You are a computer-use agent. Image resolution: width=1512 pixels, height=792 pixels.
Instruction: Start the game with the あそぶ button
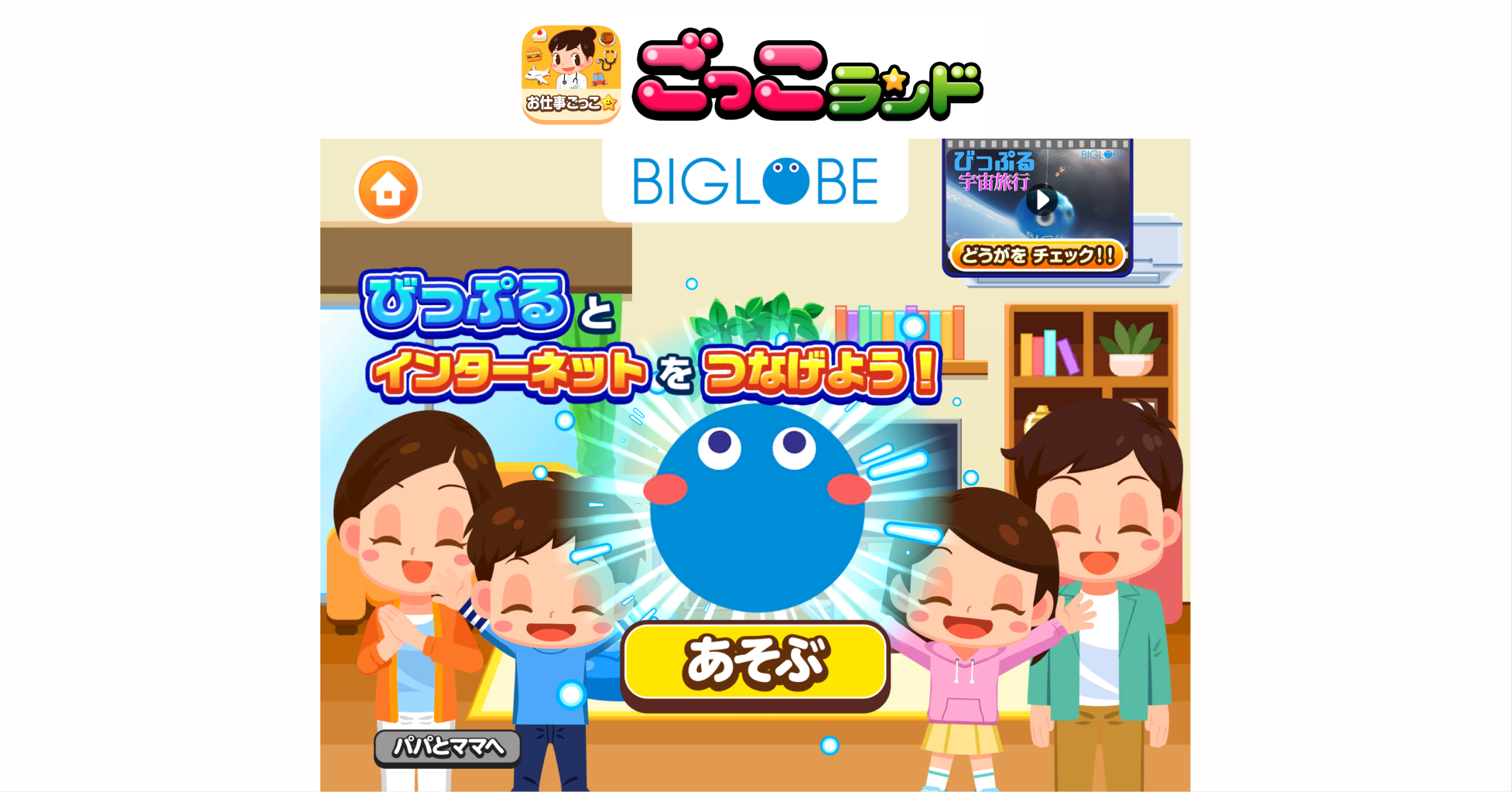[x=755, y=663]
